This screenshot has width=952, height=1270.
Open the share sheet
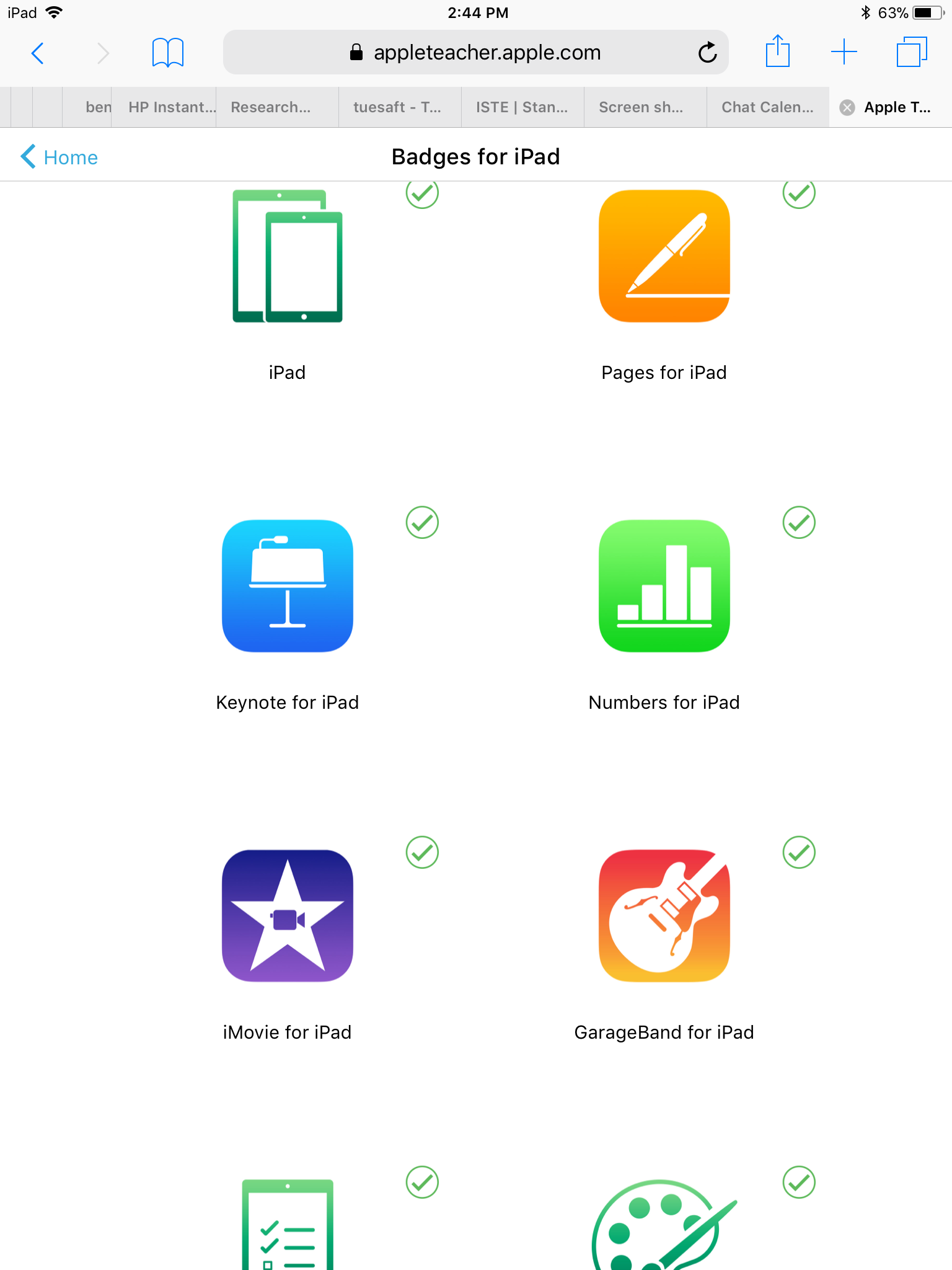[777, 52]
